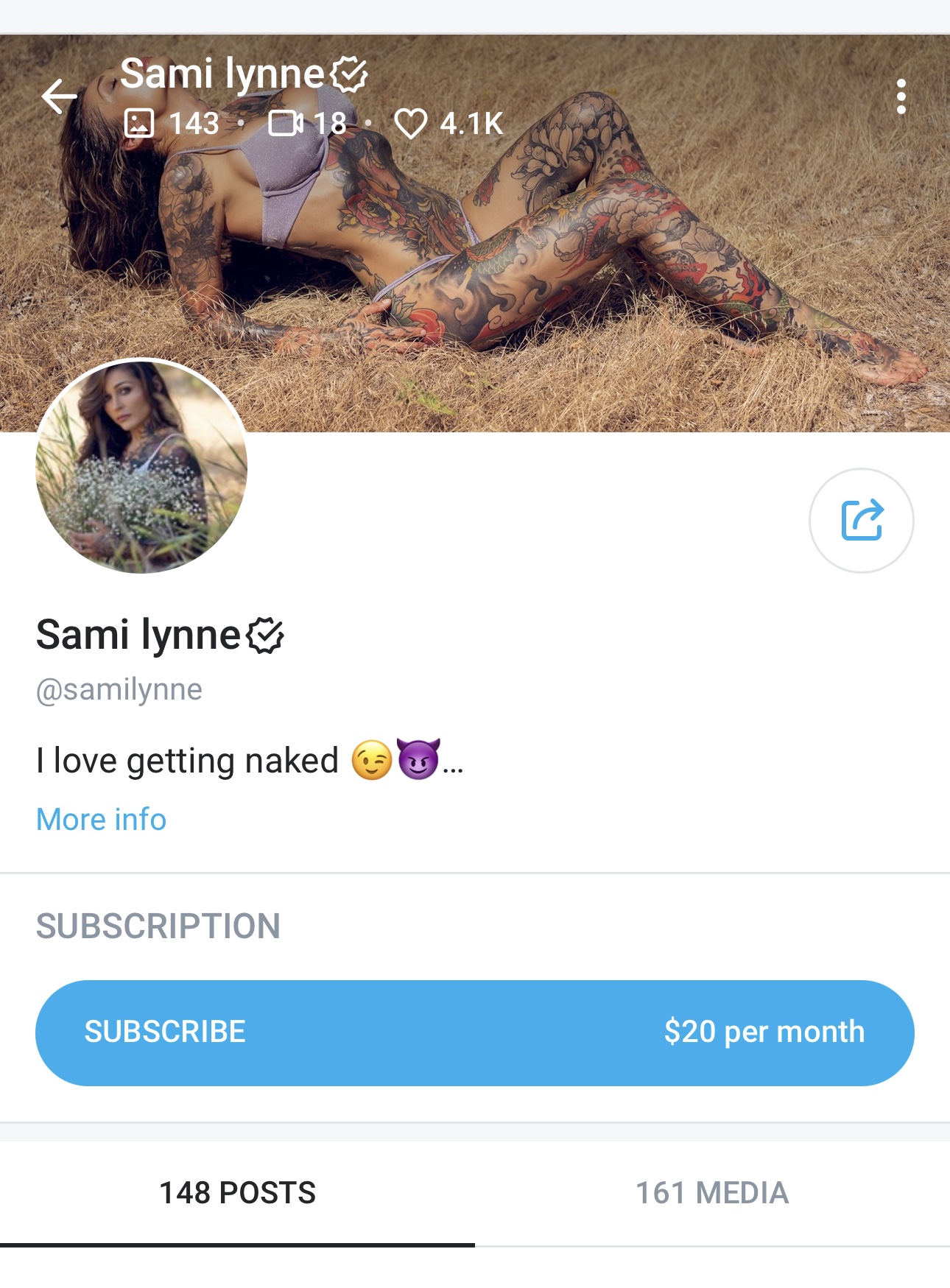The width and height of the screenshot is (950, 1288).
Task: Open the round profile picture
Action: [141, 466]
